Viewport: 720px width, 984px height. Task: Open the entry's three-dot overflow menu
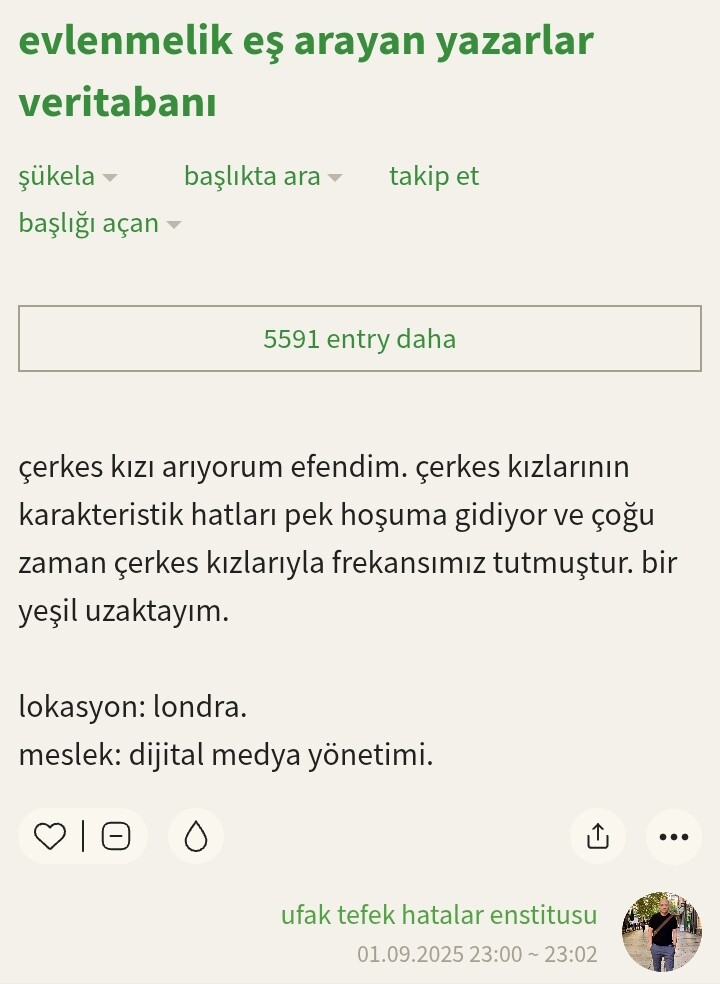[674, 836]
